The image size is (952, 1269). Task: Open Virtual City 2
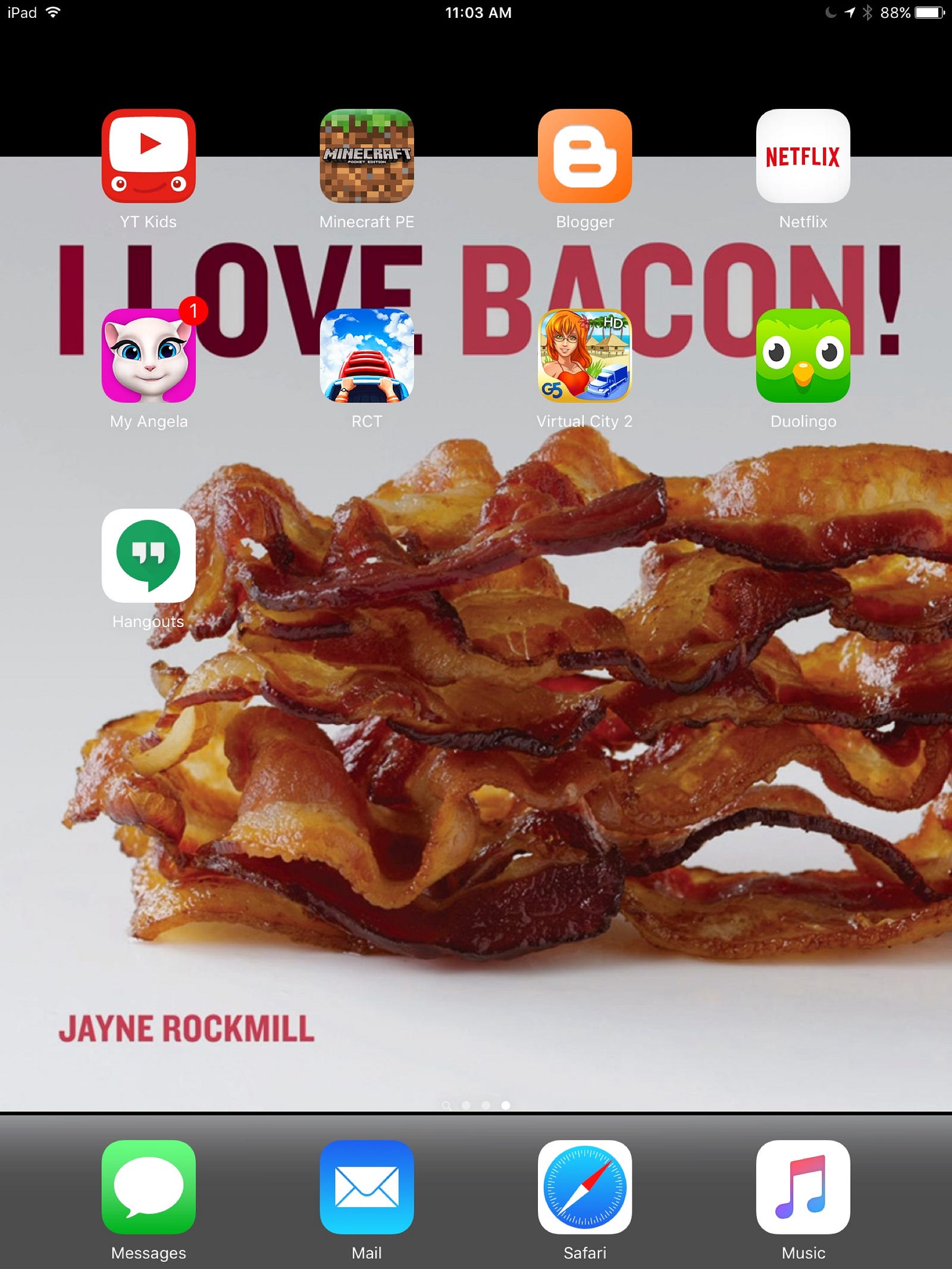coord(584,356)
